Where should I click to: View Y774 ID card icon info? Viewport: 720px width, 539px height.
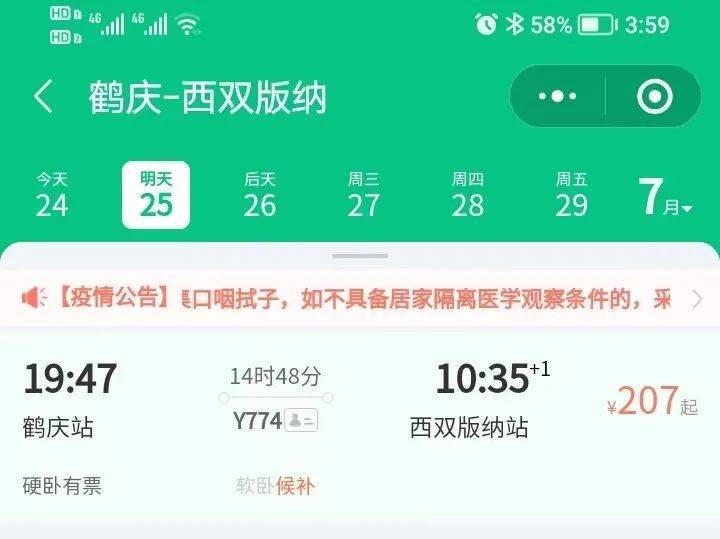click(x=301, y=421)
